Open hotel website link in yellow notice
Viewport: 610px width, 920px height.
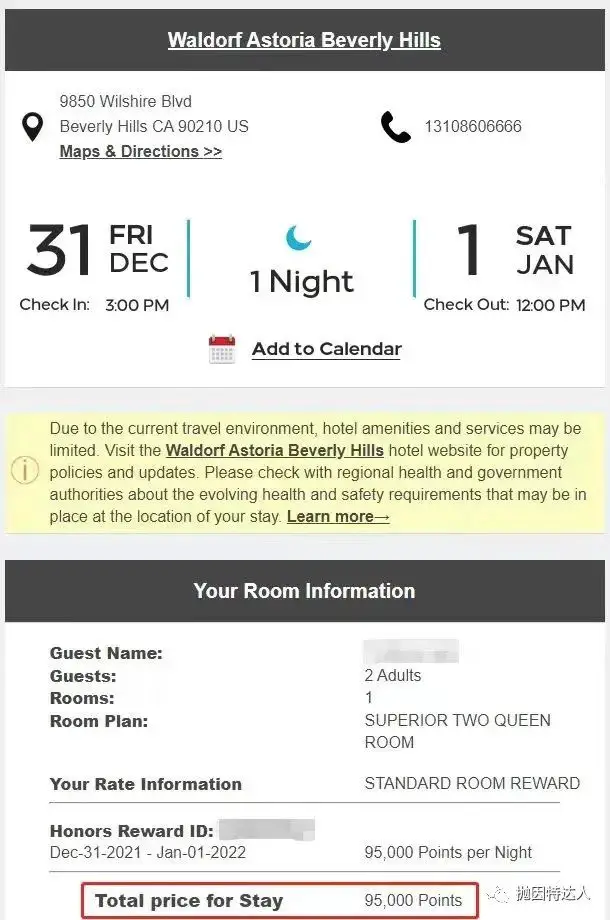[x=274, y=451]
